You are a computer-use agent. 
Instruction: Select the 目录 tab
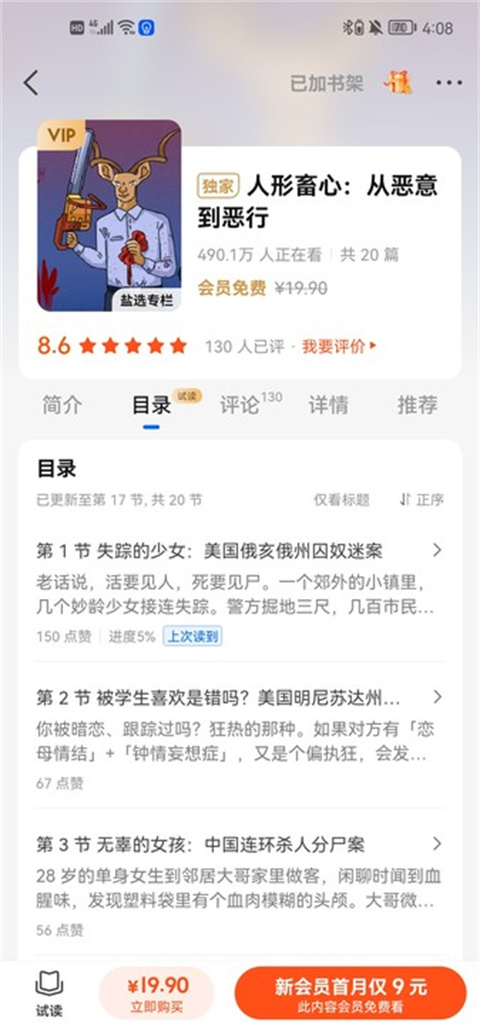(151, 405)
